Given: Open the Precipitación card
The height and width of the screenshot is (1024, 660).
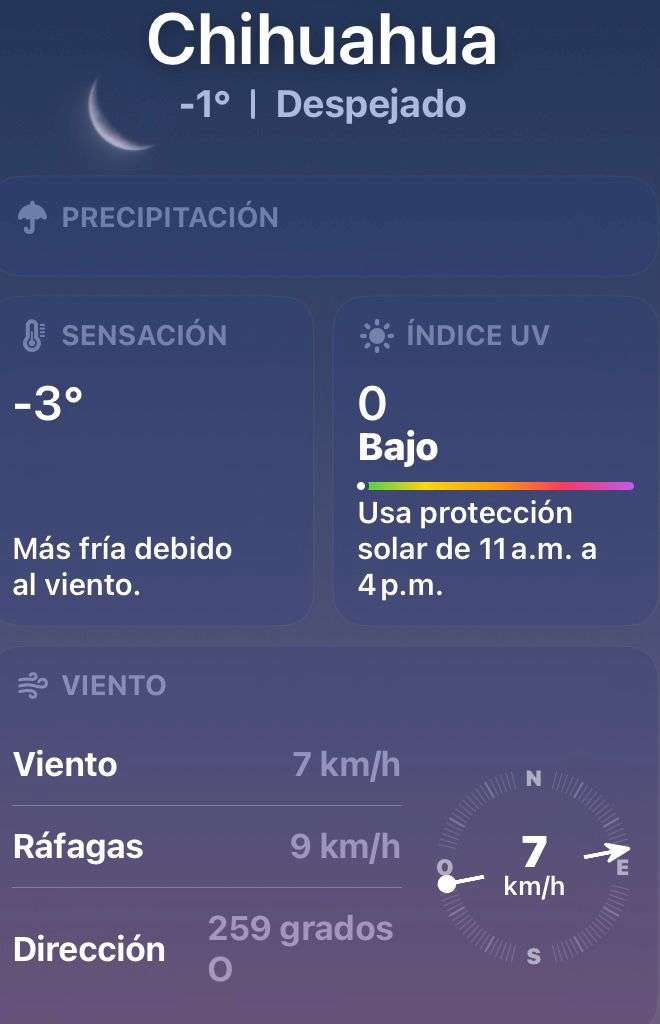Looking at the screenshot, I should [x=328, y=227].
